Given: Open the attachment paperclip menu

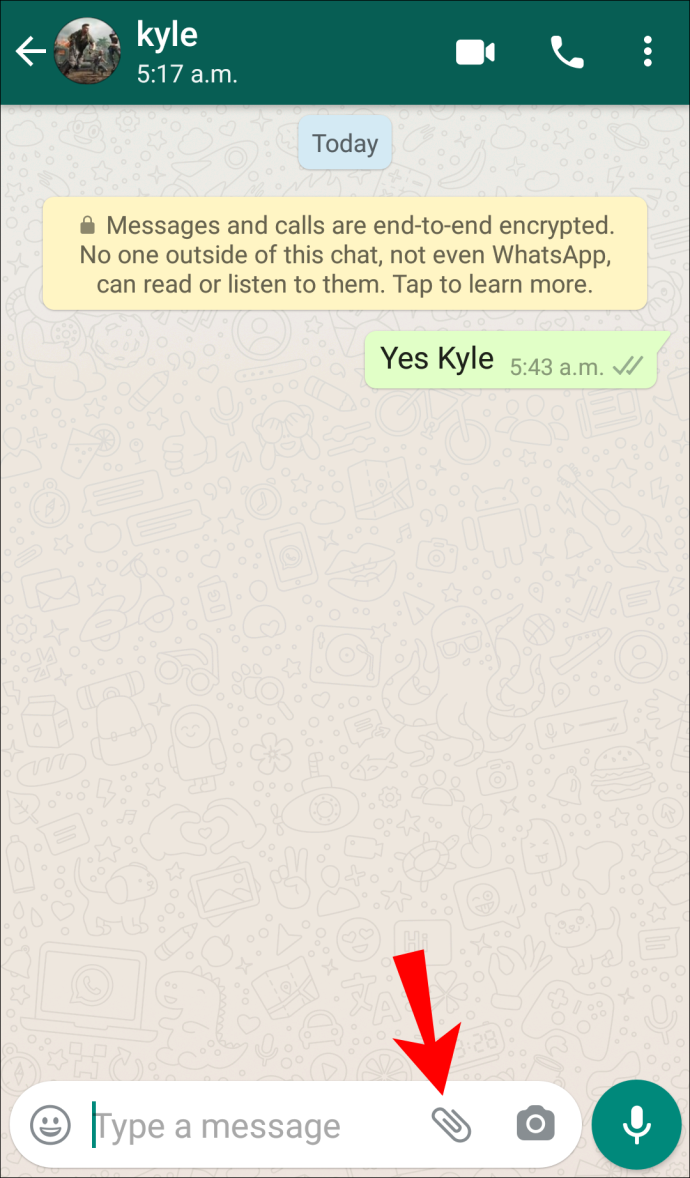Looking at the screenshot, I should pyautogui.click(x=451, y=1126).
